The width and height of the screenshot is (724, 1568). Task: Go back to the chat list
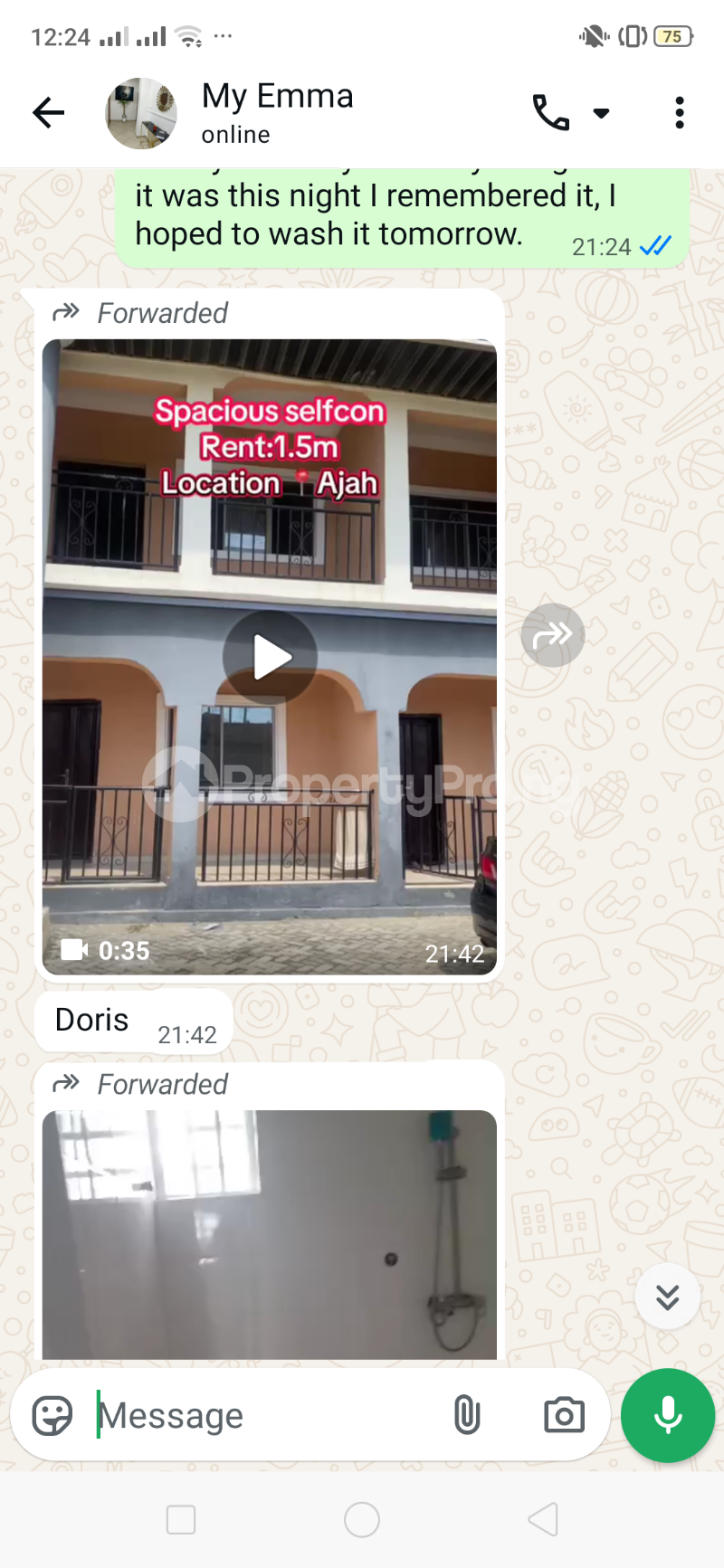tap(48, 112)
